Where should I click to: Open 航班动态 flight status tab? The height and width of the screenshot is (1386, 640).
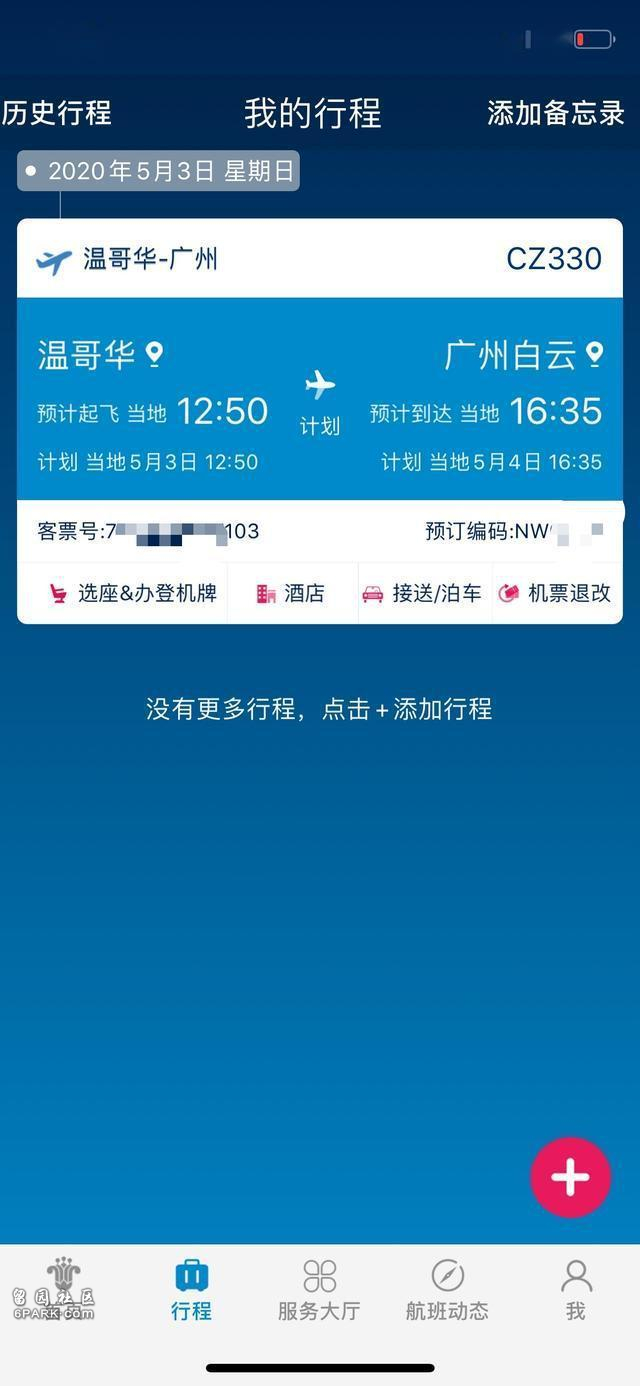447,1290
